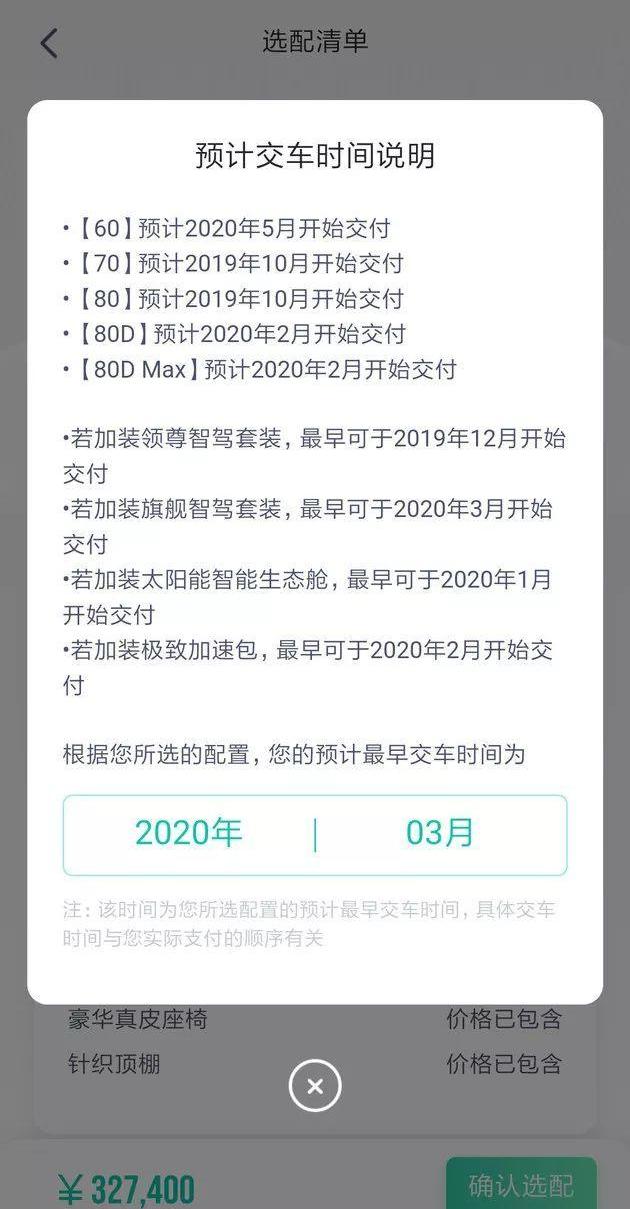Tap the 确认选配 button

pos(521,1185)
